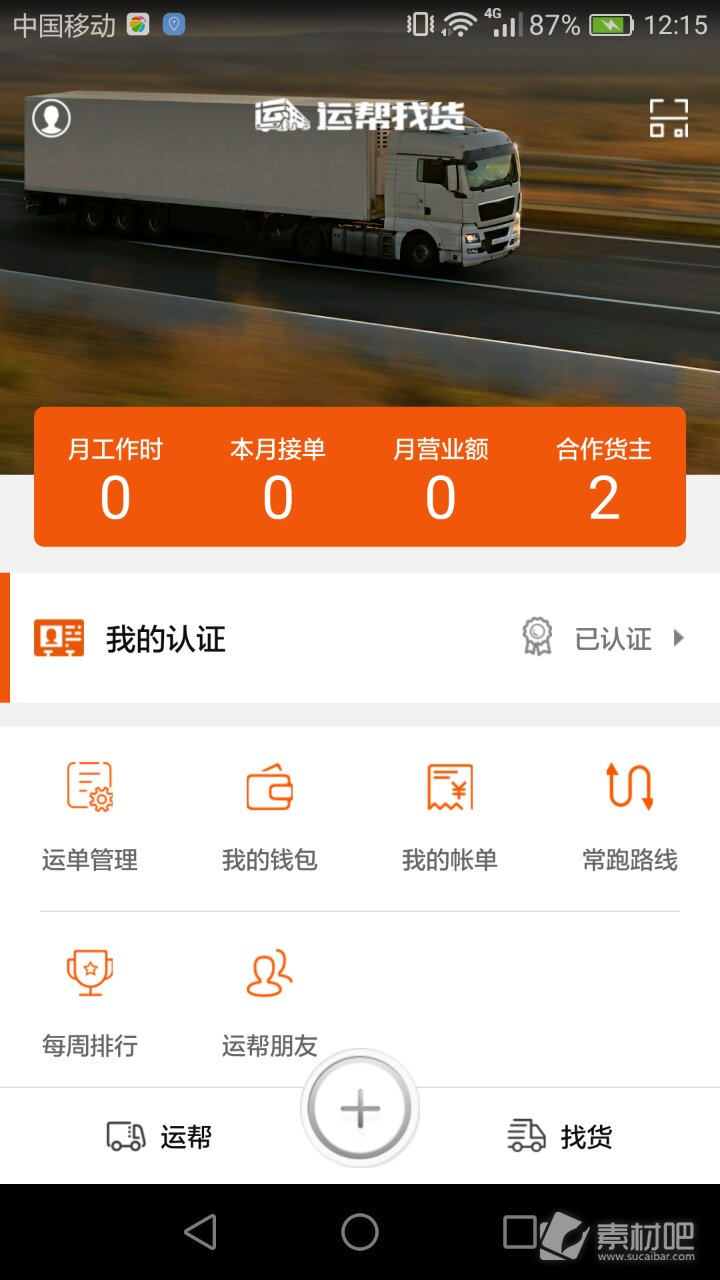Open the 我的认证 row
This screenshot has height=1280, width=720.
[x=360, y=638]
